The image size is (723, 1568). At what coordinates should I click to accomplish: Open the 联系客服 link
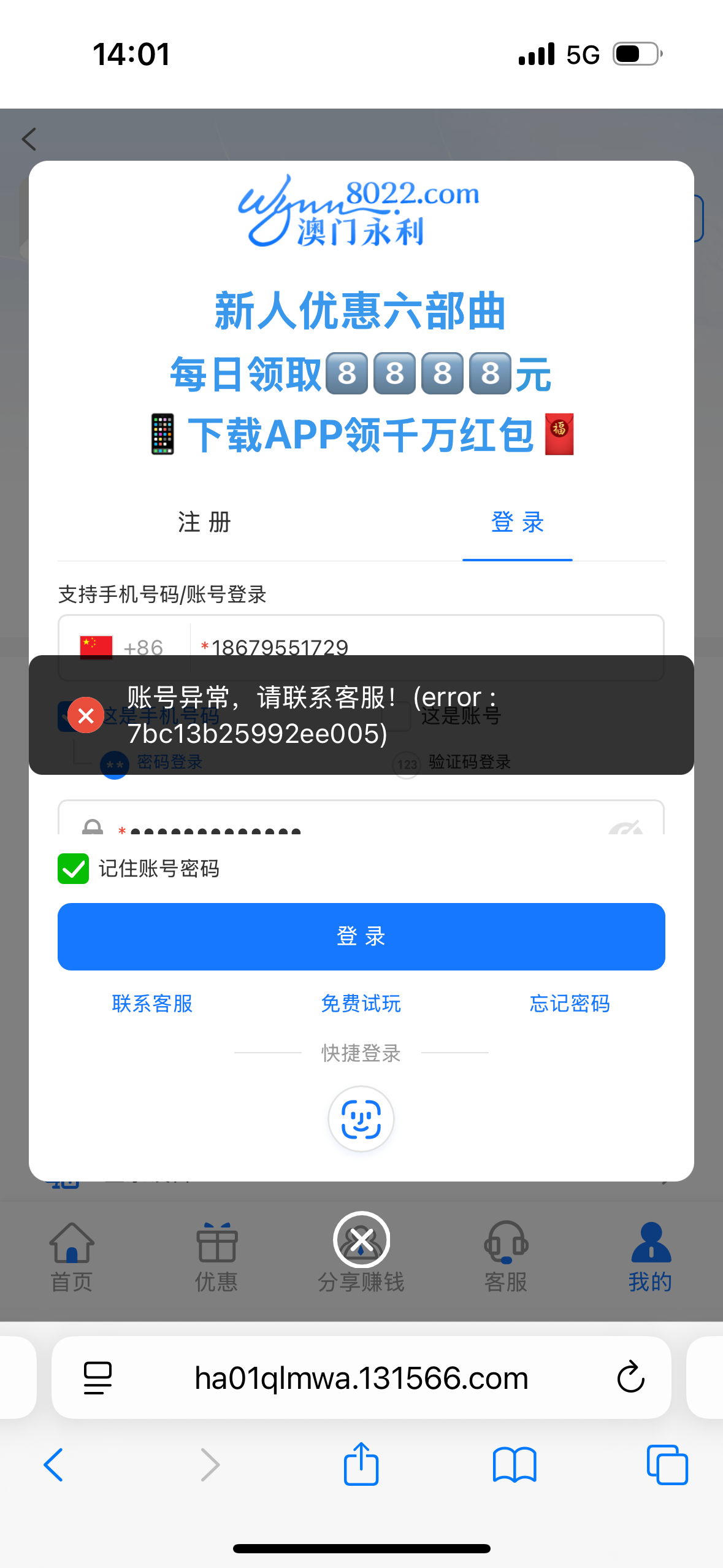(152, 1004)
